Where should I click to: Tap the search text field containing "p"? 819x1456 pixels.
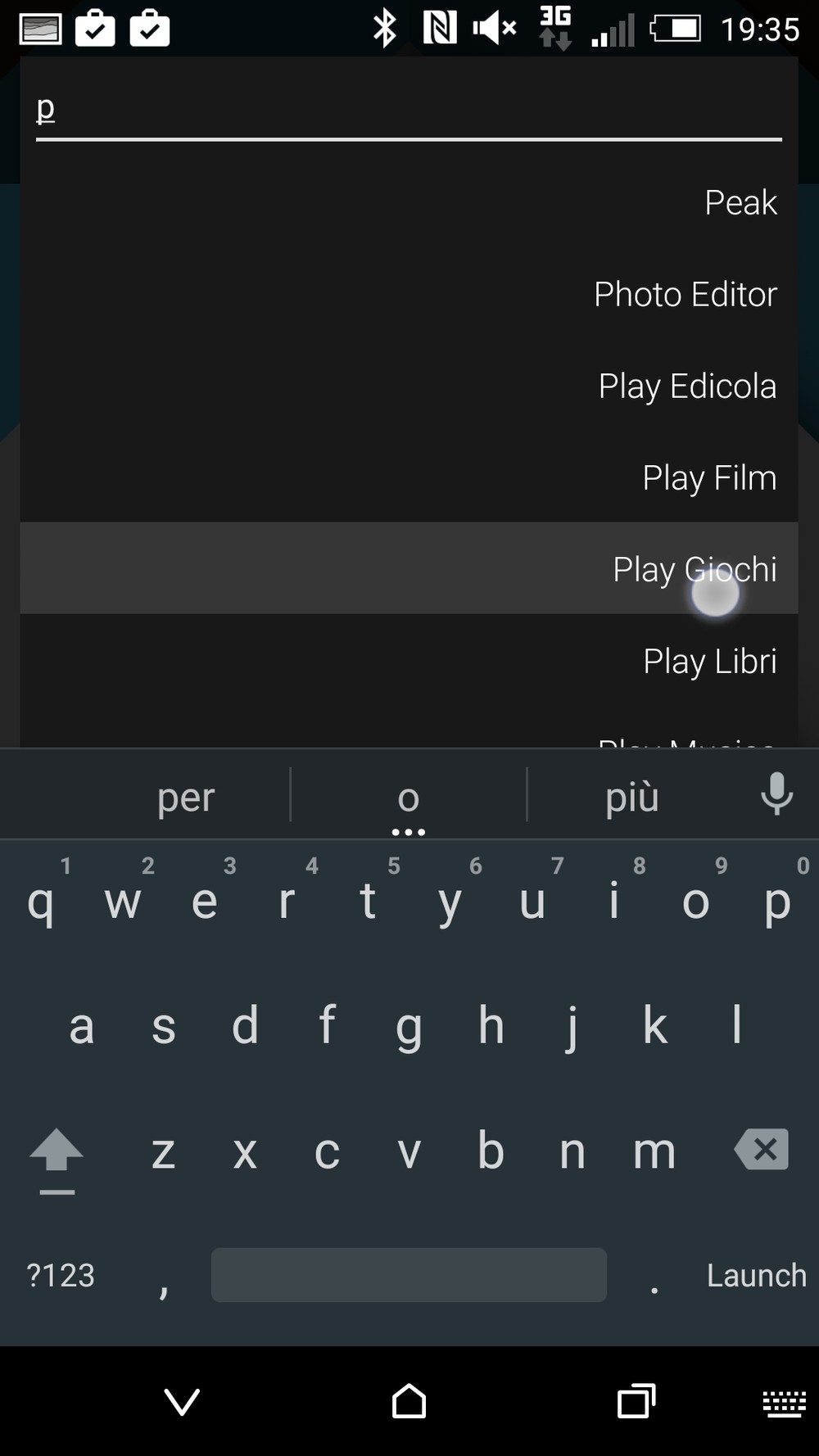pos(409,111)
